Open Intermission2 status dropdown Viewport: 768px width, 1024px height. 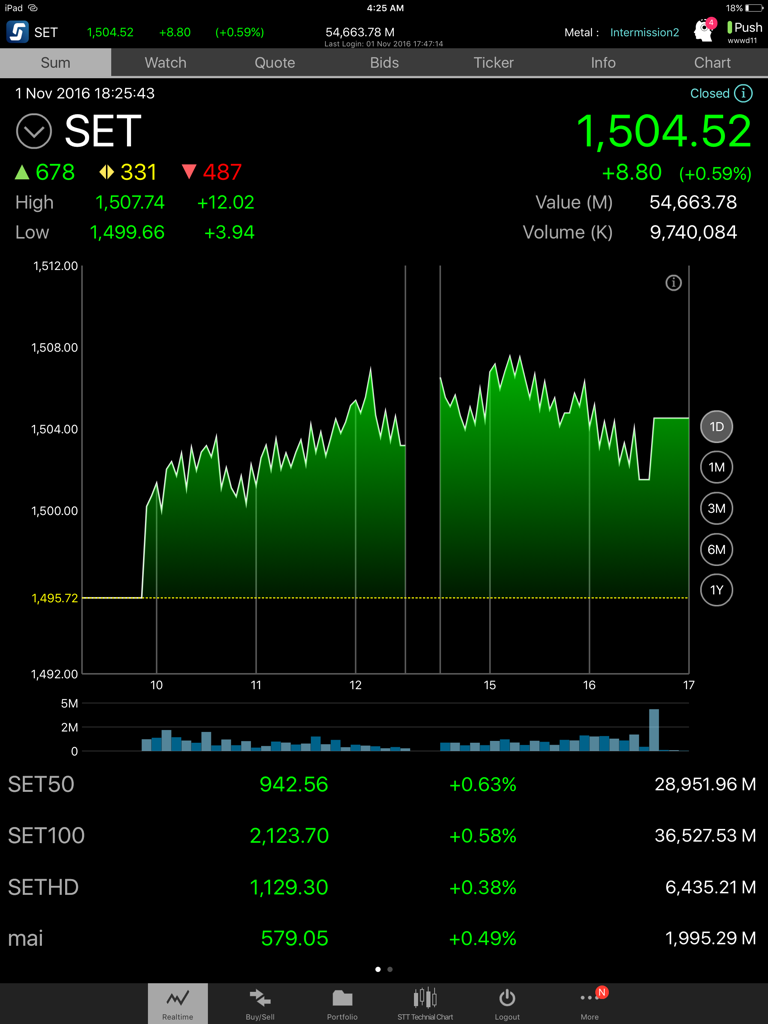pyautogui.click(x=644, y=32)
